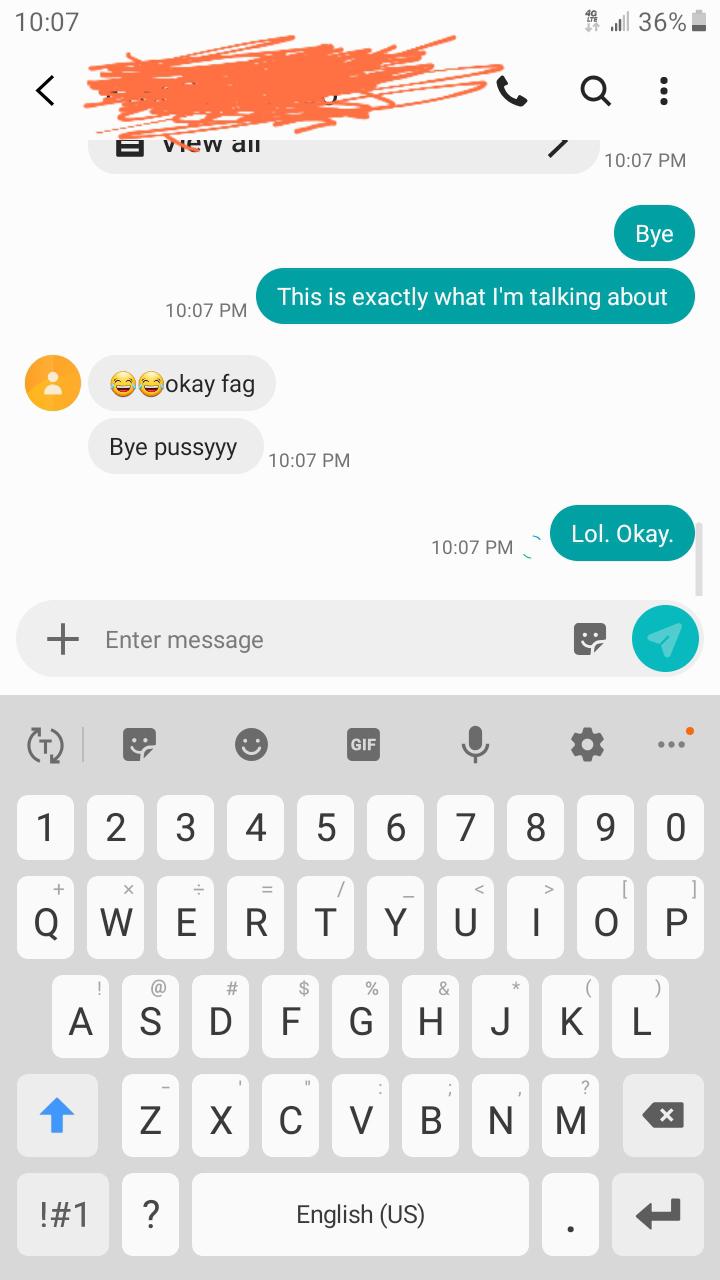Enable shift on the keyboard
This screenshot has height=1280, width=720.
(57, 1115)
